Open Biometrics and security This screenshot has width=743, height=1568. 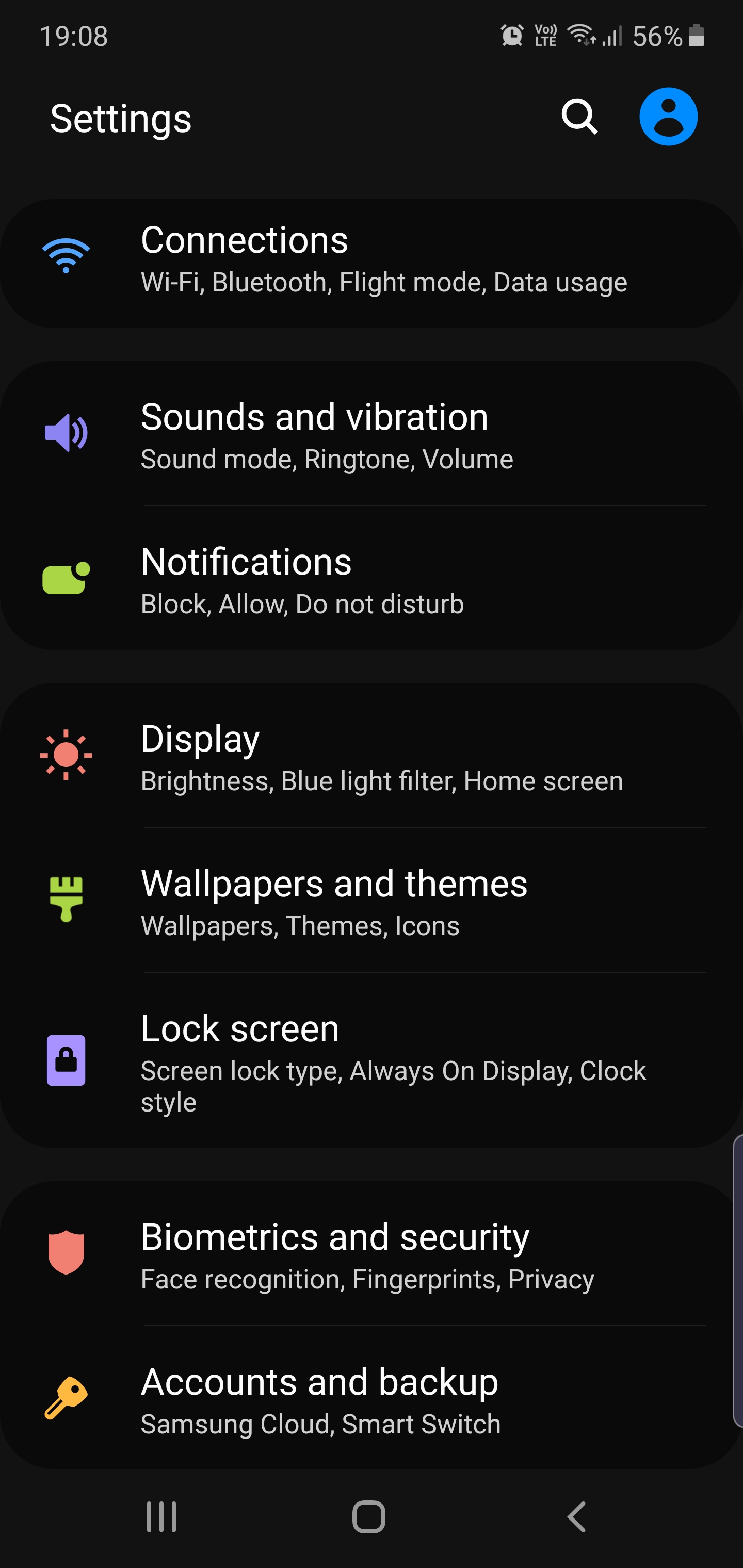click(372, 1254)
